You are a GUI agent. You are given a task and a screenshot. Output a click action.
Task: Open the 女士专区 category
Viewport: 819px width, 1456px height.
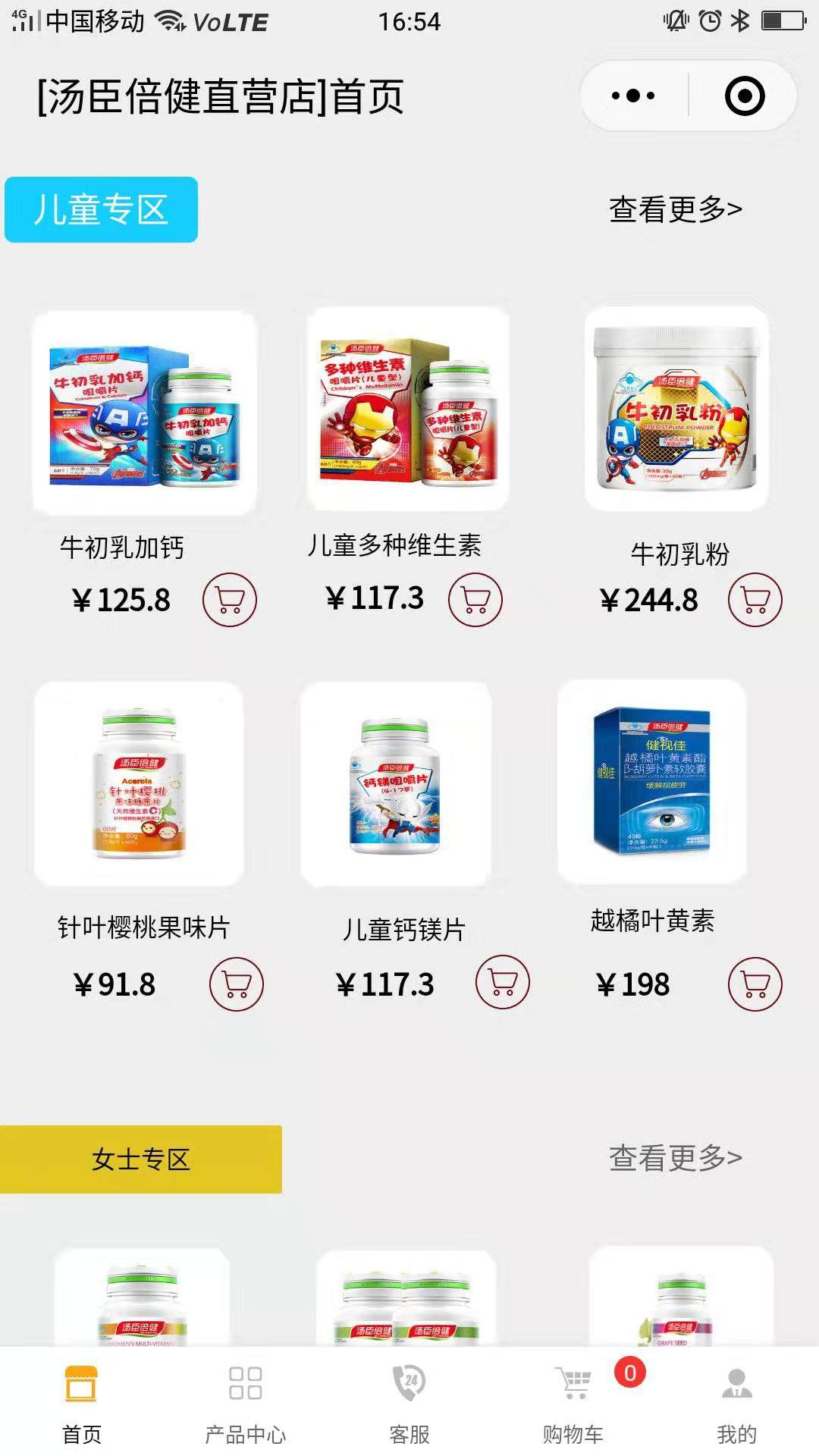[141, 1159]
